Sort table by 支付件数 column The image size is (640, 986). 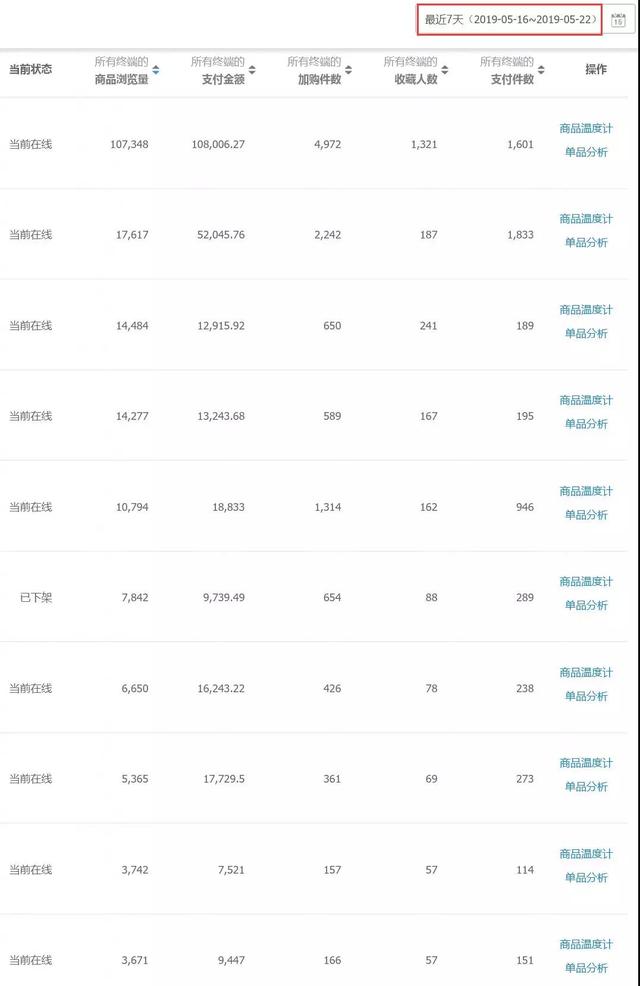pos(511,70)
